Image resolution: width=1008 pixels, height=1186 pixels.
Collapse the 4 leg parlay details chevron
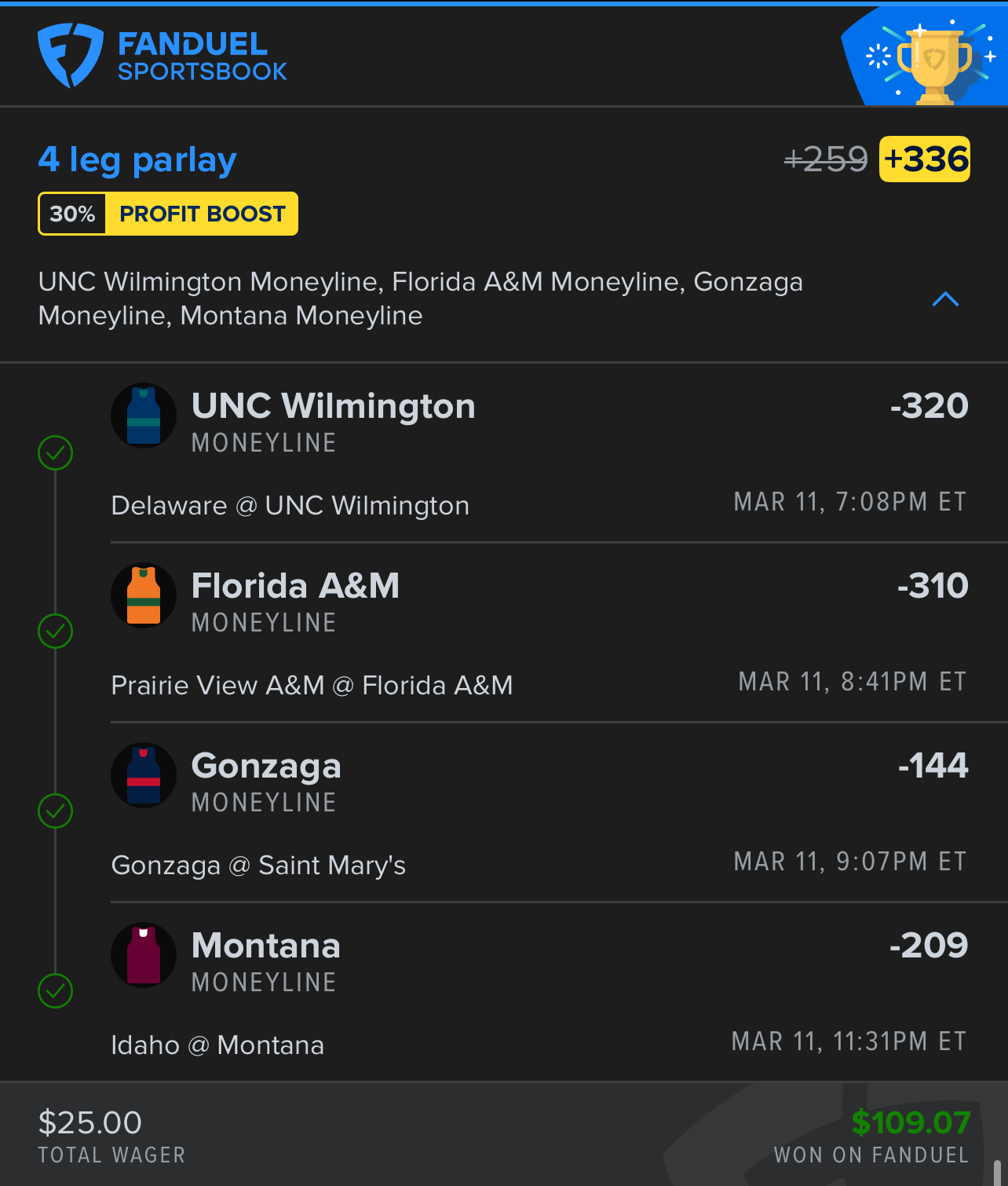pyautogui.click(x=945, y=299)
